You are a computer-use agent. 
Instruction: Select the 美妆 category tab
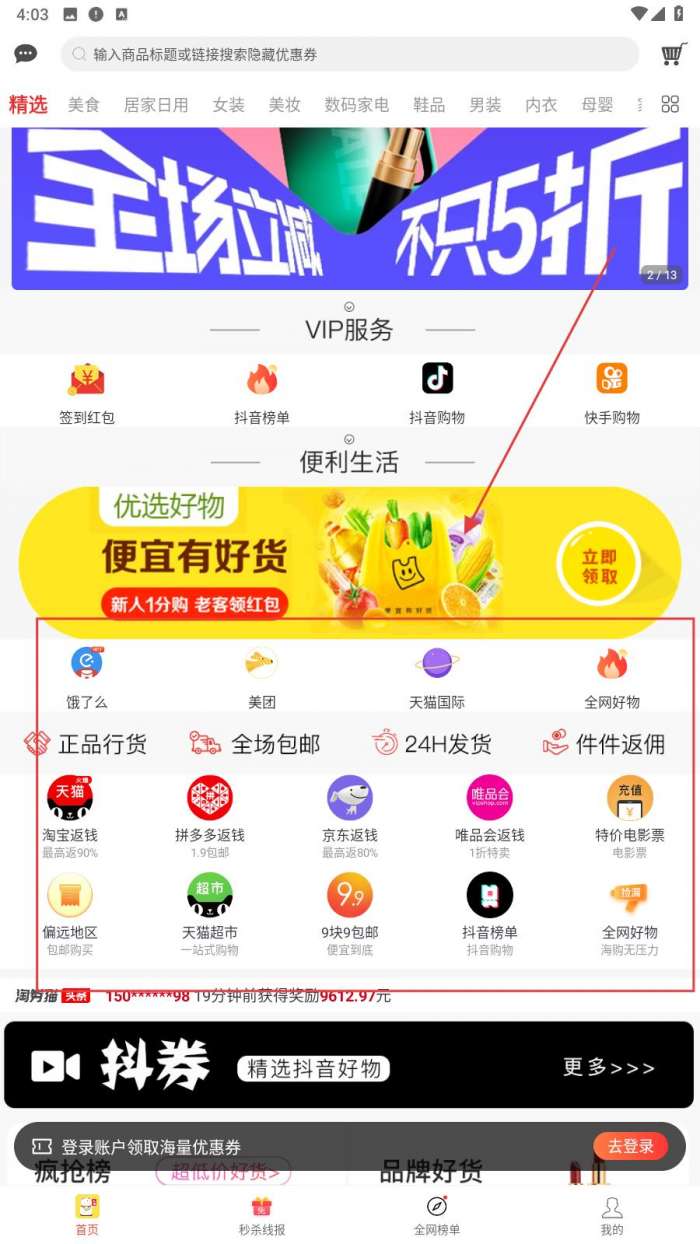285,104
